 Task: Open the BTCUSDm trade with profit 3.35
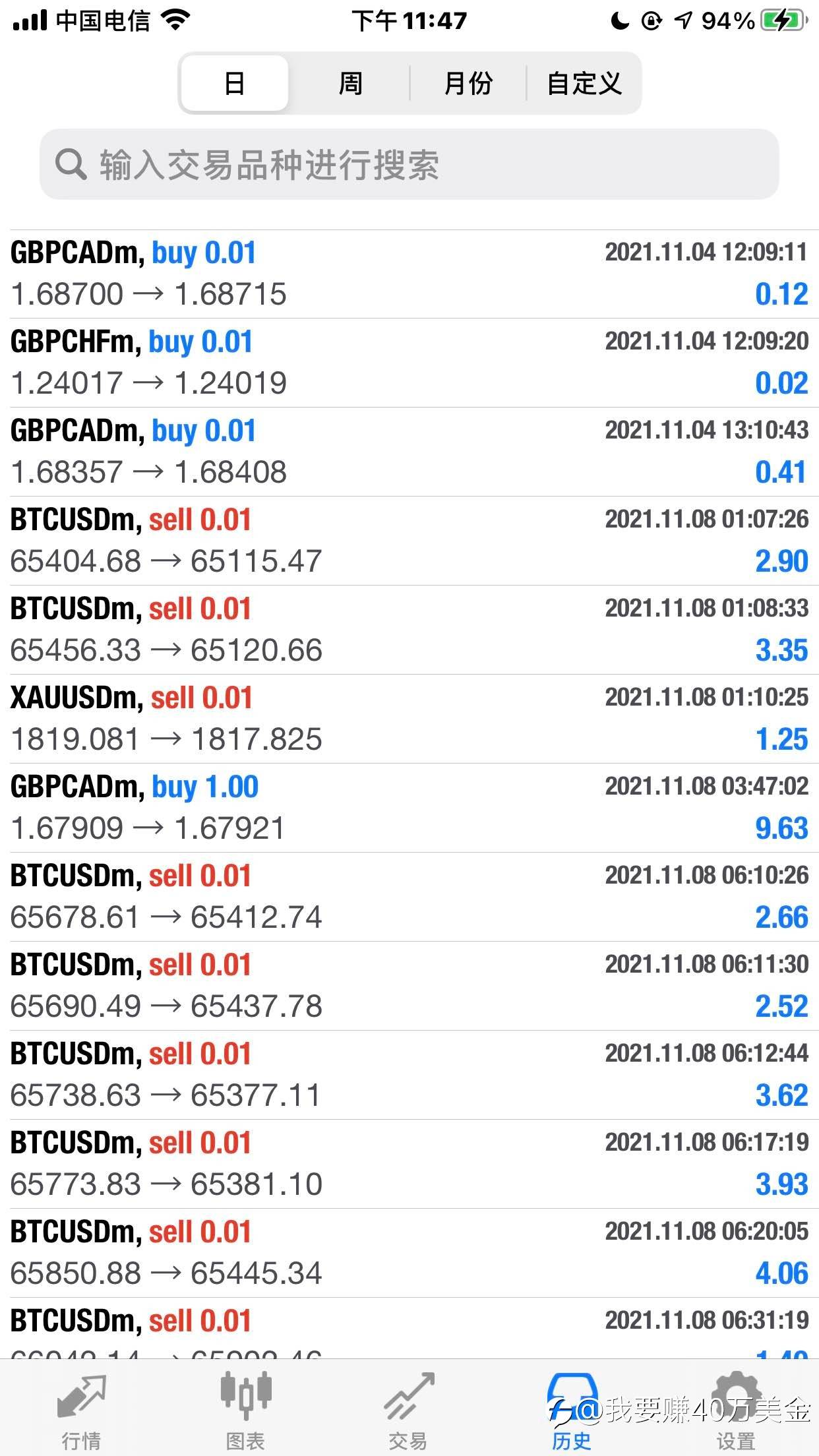(x=409, y=630)
